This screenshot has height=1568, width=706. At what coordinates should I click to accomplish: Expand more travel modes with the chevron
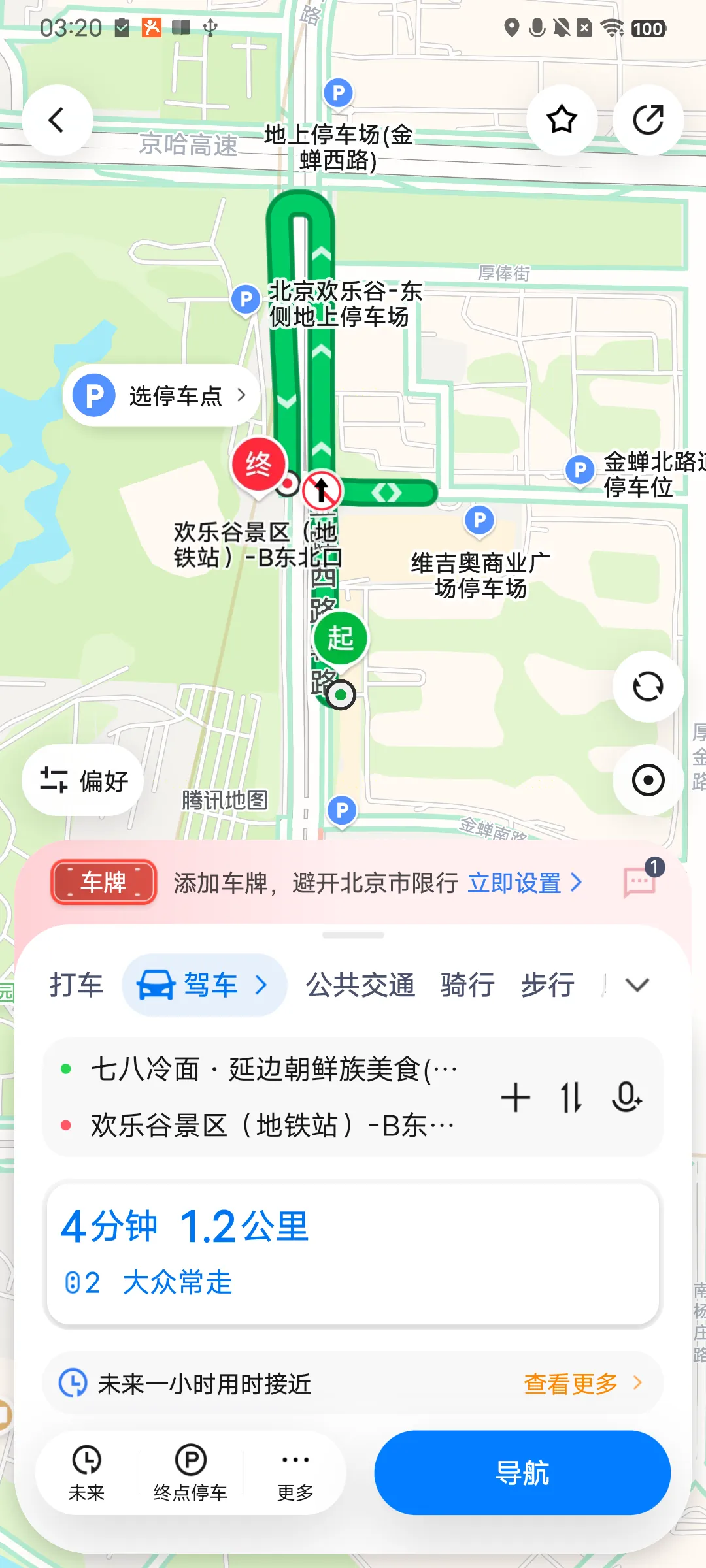click(x=637, y=985)
